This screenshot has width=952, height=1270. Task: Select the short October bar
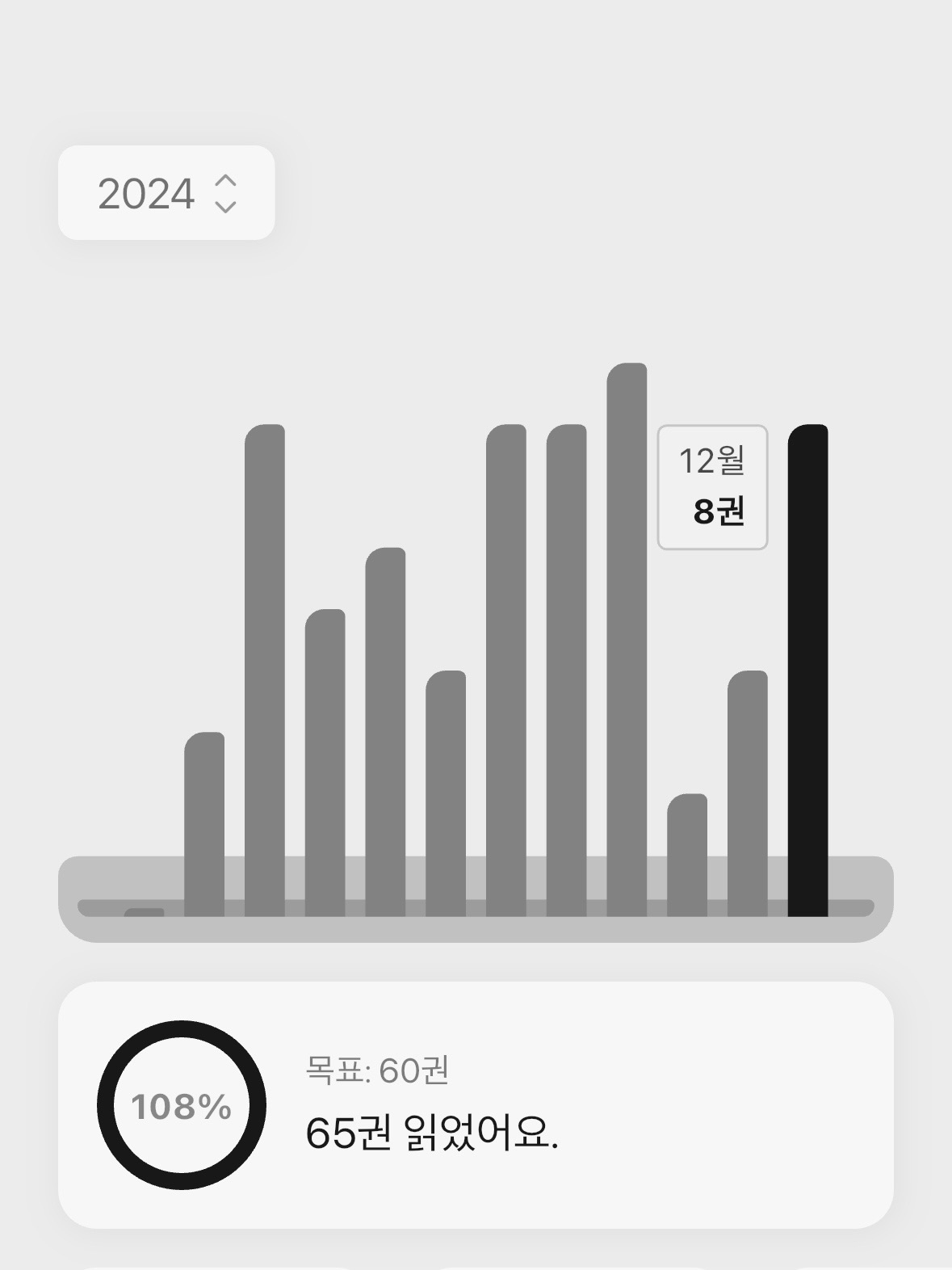(x=687, y=855)
